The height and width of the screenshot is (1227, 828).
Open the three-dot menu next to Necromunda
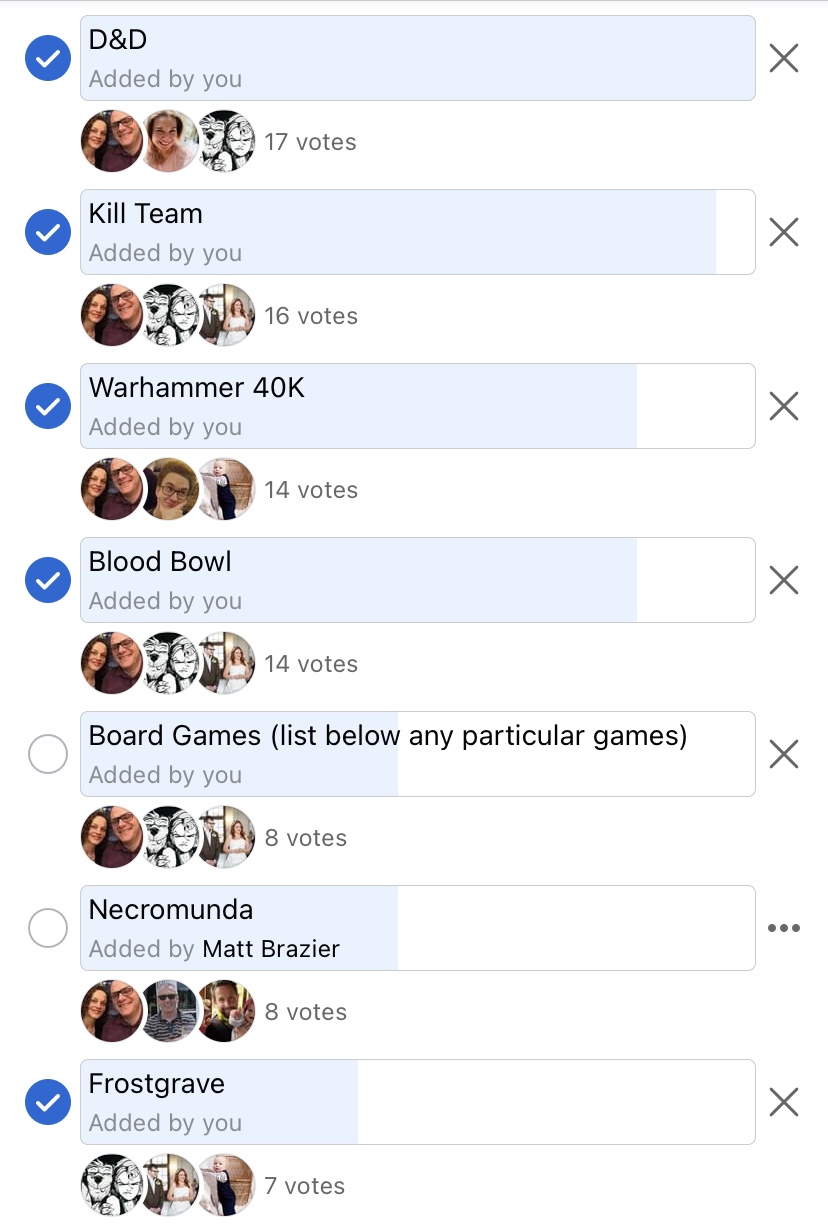[x=784, y=928]
